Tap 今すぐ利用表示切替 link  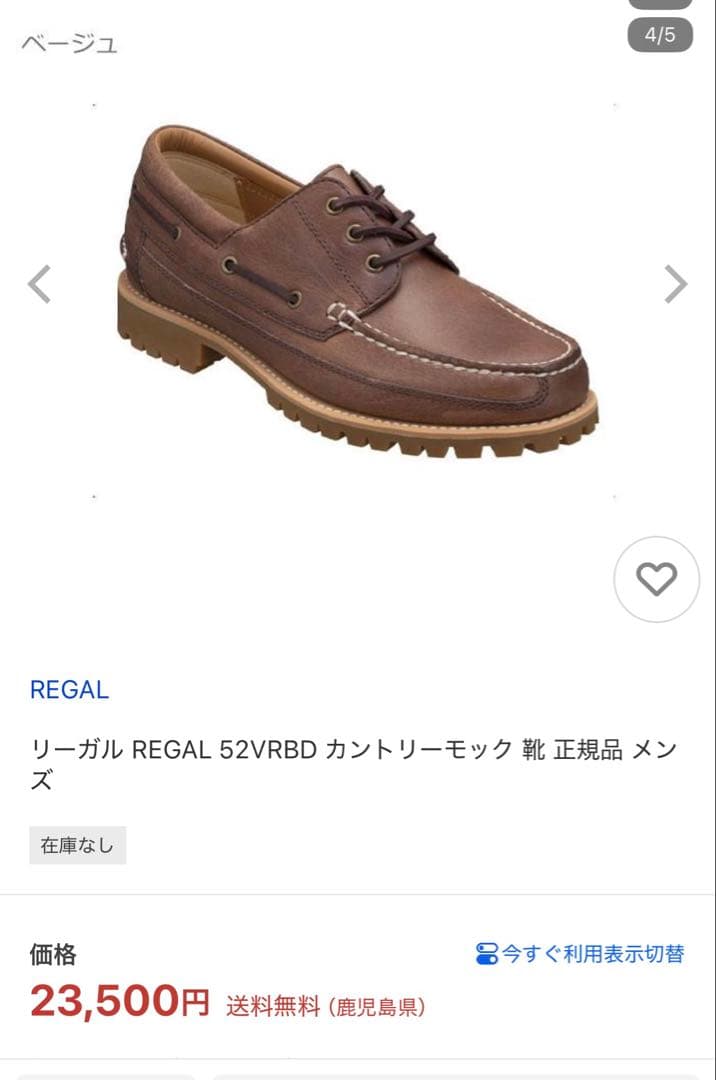(580, 954)
